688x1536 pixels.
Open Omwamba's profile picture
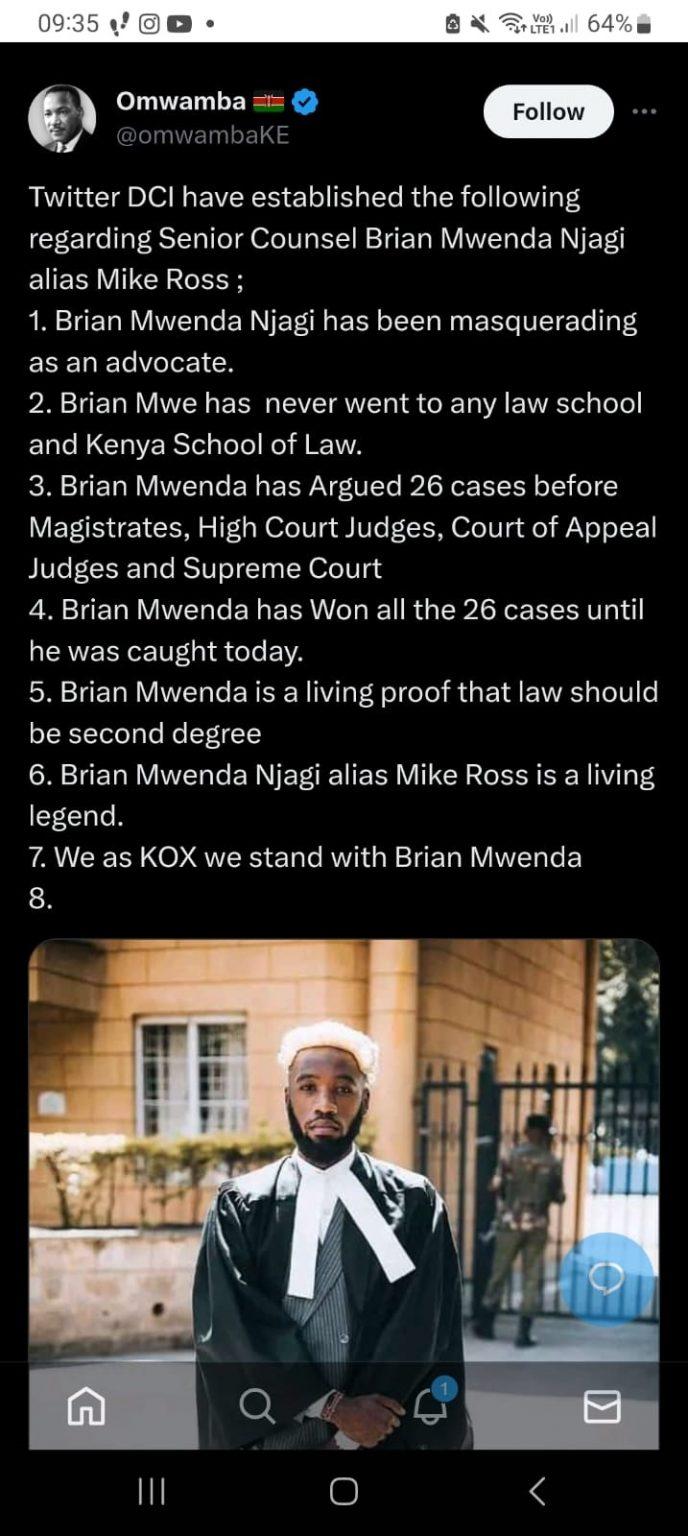62,119
